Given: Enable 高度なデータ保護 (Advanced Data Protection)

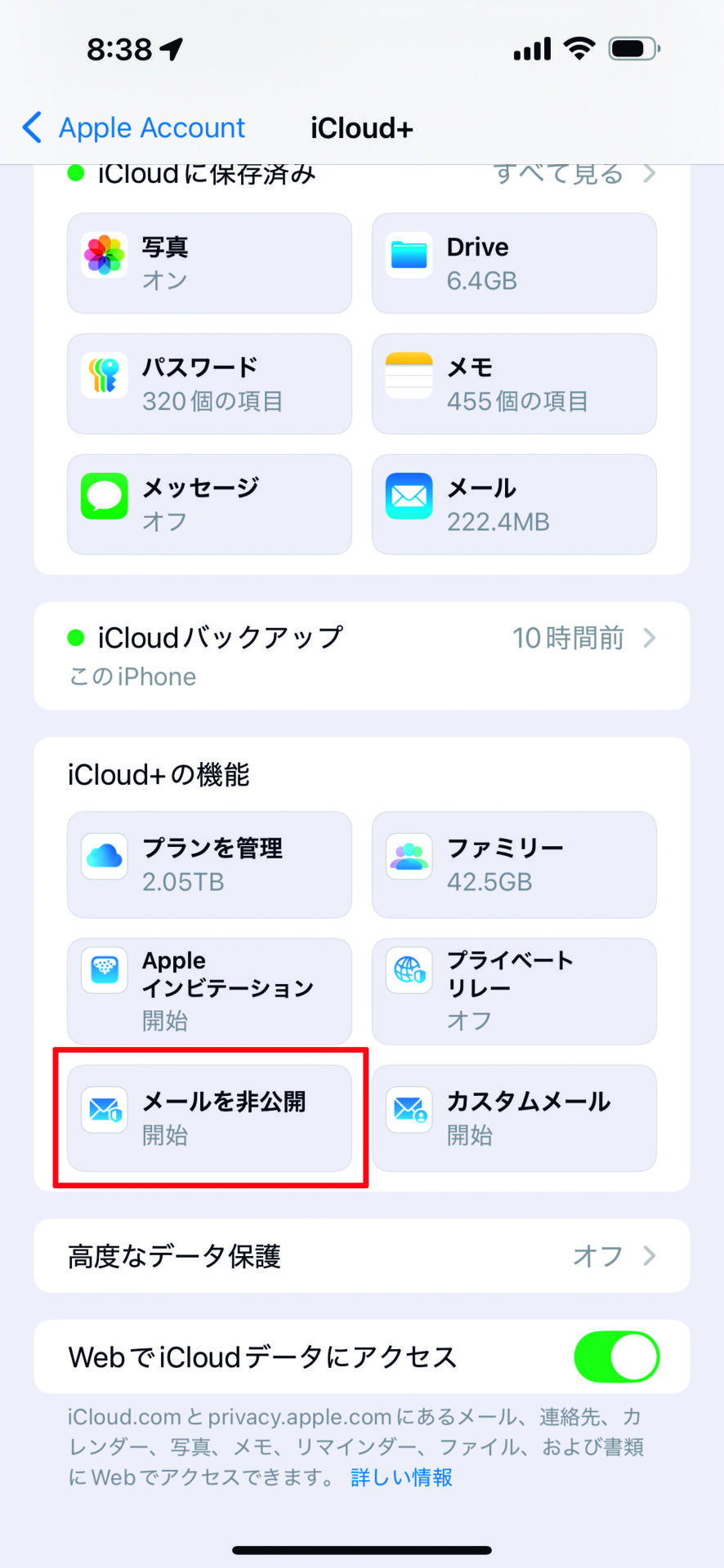Looking at the screenshot, I should pyautogui.click(x=362, y=1256).
